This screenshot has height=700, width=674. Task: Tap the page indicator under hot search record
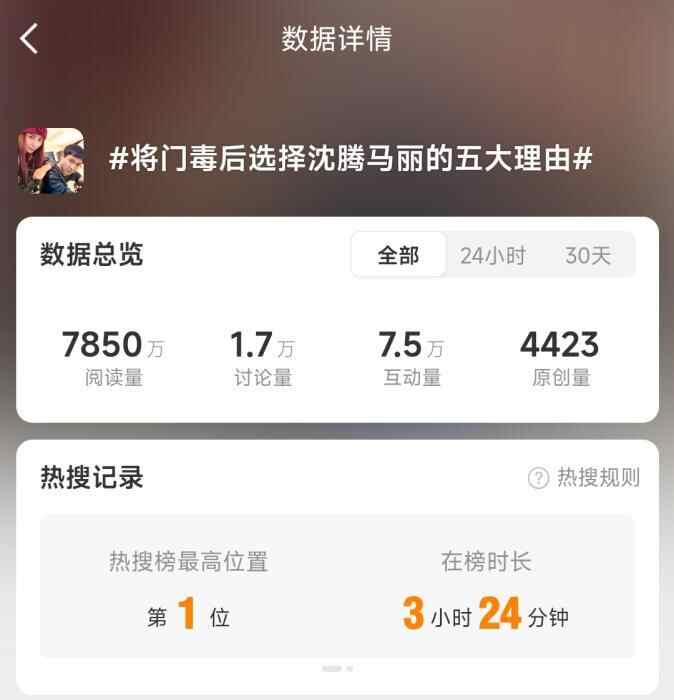coord(337,668)
